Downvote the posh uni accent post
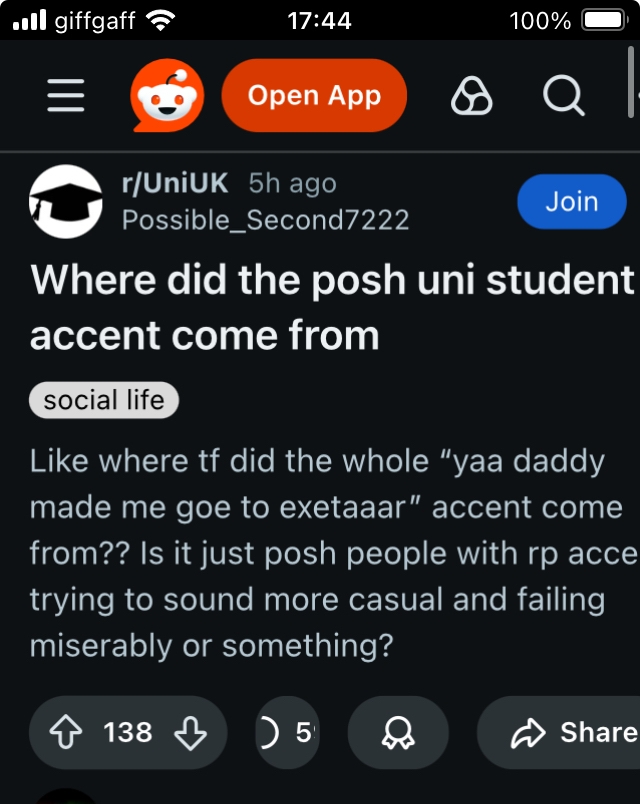This screenshot has width=640, height=804. click(x=190, y=733)
